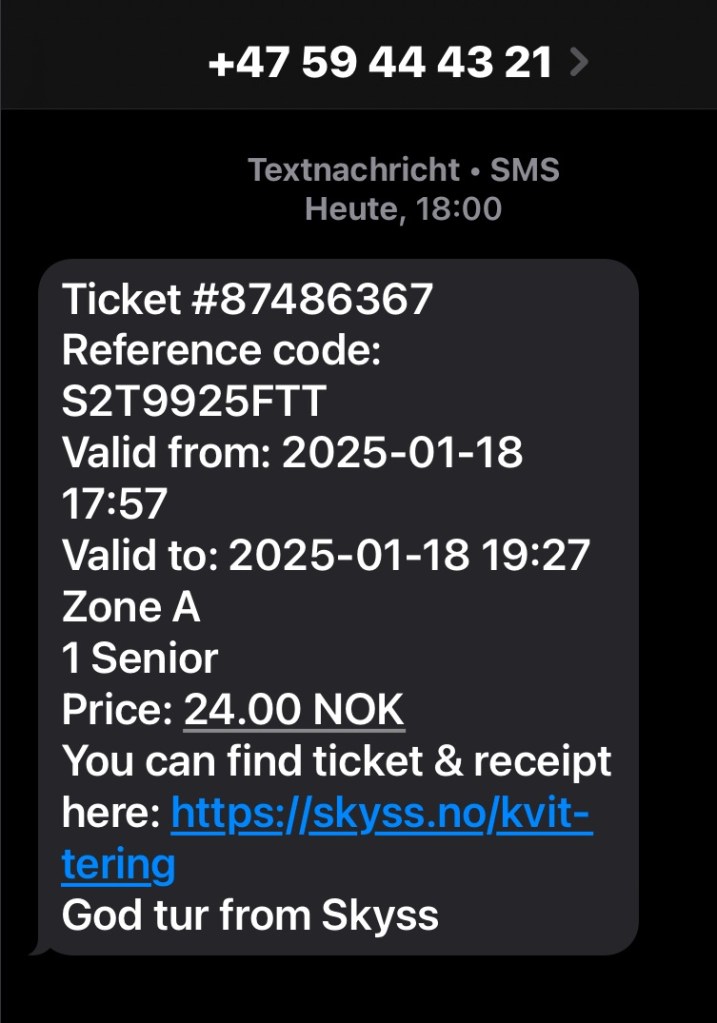Tap the underlined 24.00 NOK price
The width and height of the screenshot is (717, 1023).
[294, 710]
